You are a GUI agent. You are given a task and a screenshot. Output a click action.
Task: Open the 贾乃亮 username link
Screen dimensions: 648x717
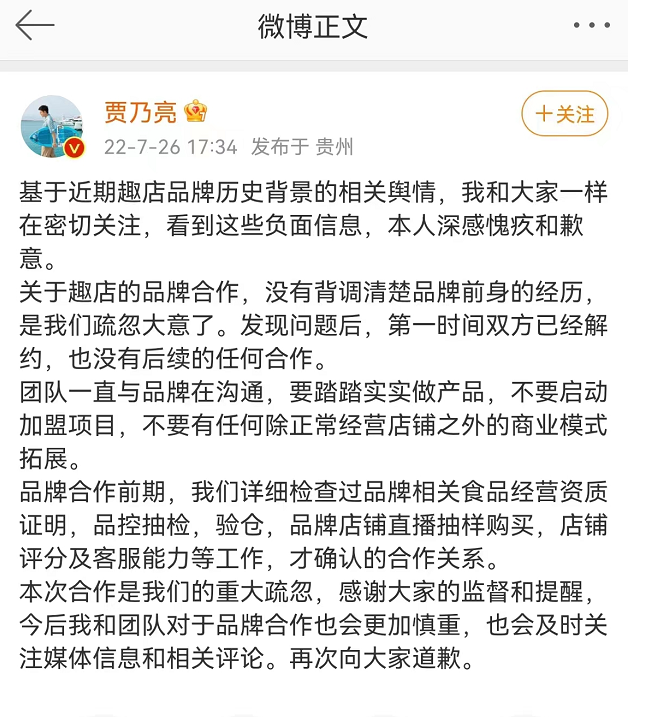[139, 112]
